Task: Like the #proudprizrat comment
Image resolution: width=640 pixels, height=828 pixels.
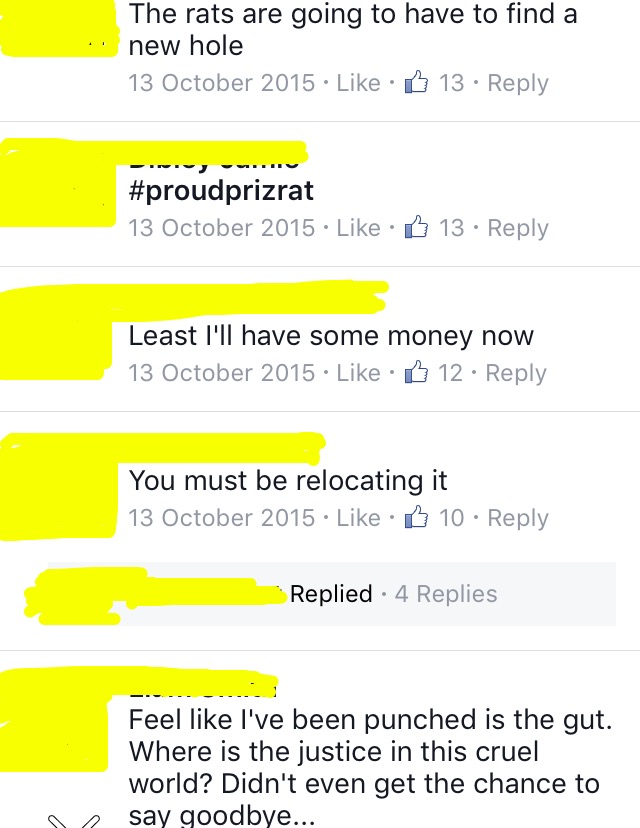Action: pyautogui.click(x=358, y=228)
